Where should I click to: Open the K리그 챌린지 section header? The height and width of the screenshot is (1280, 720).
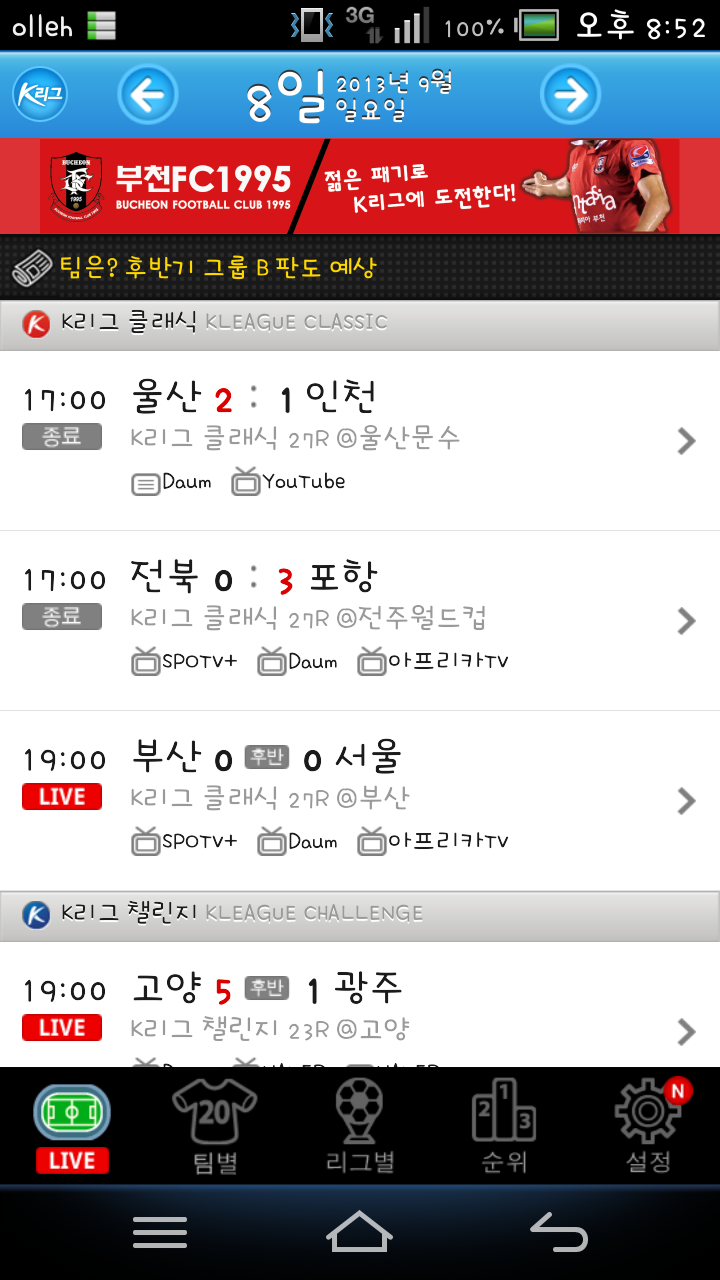click(360, 913)
